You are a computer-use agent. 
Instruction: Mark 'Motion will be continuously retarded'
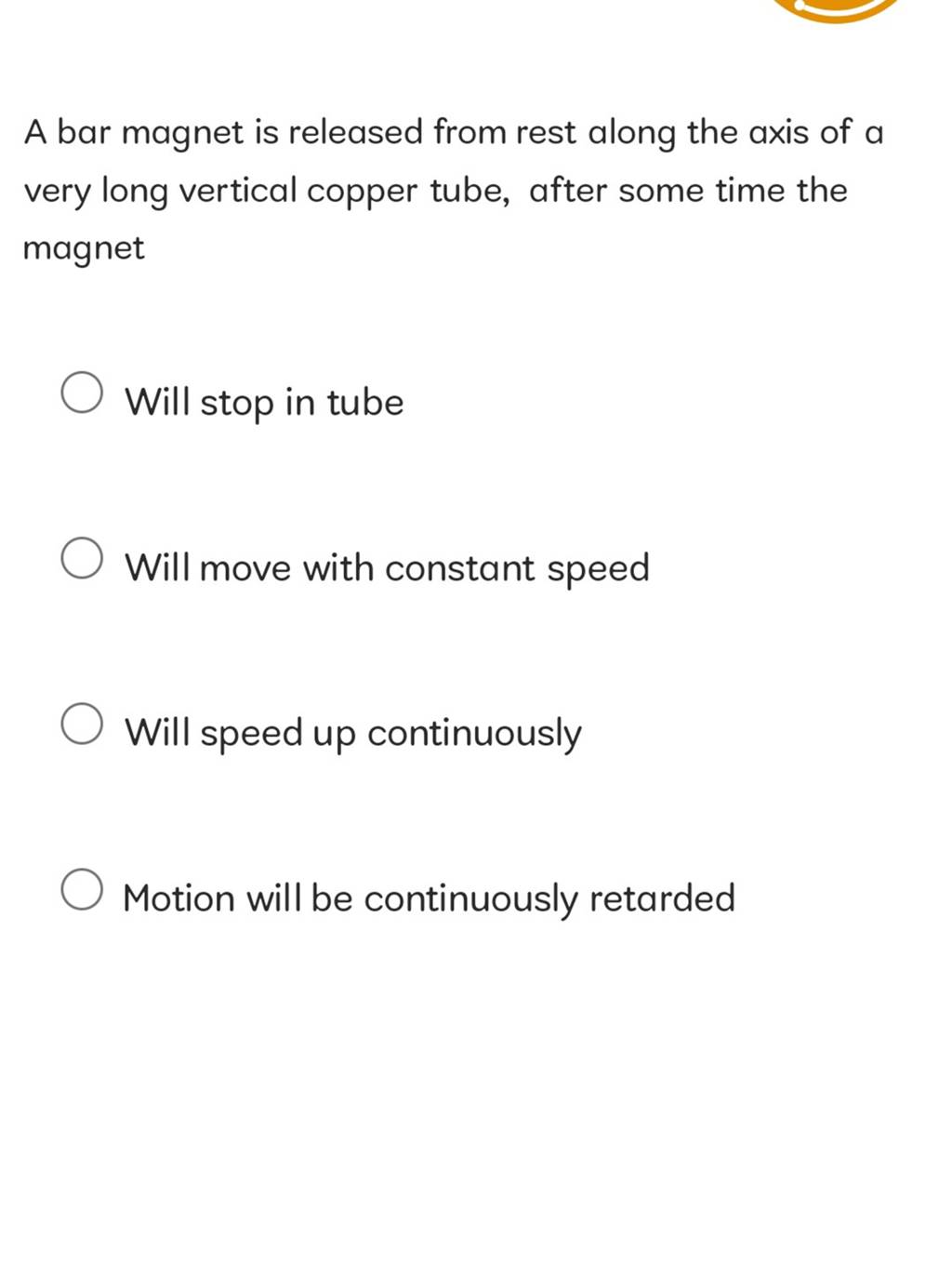[x=82, y=890]
